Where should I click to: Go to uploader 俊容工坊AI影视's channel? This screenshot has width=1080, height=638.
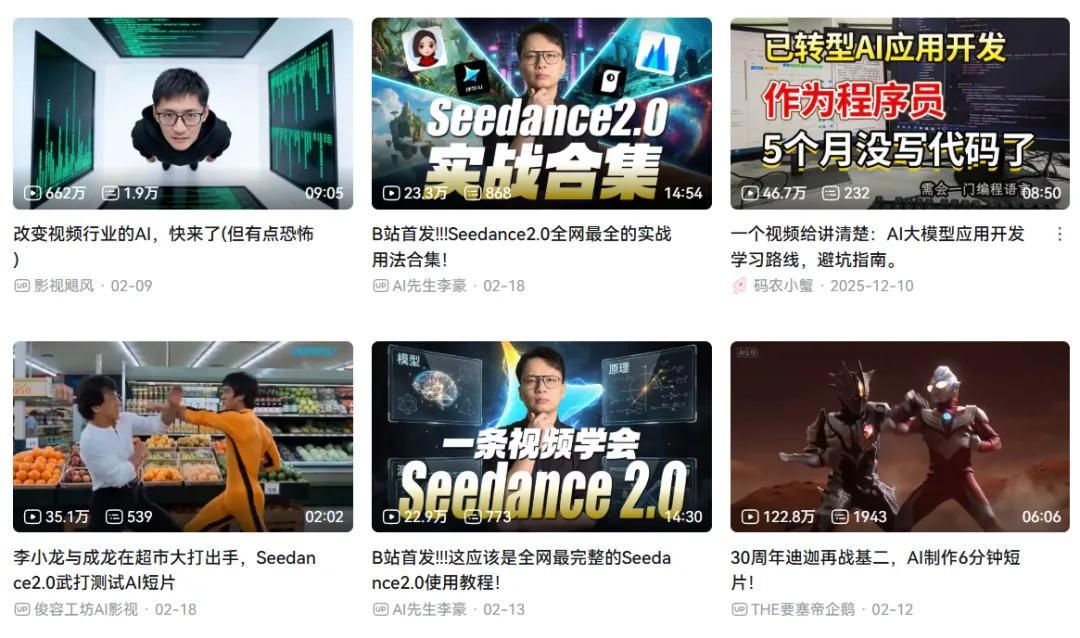click(x=86, y=609)
